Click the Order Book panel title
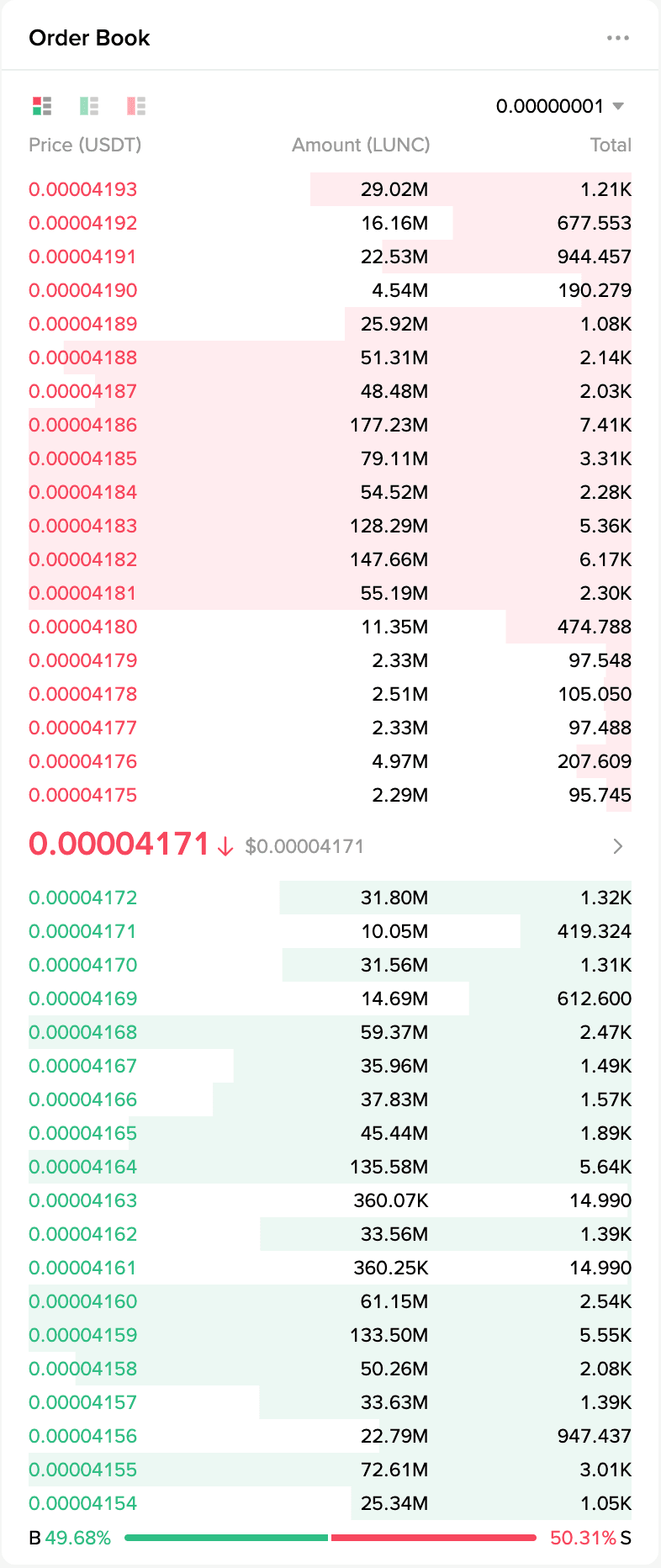Screen dimensions: 661x1568 click(x=89, y=38)
